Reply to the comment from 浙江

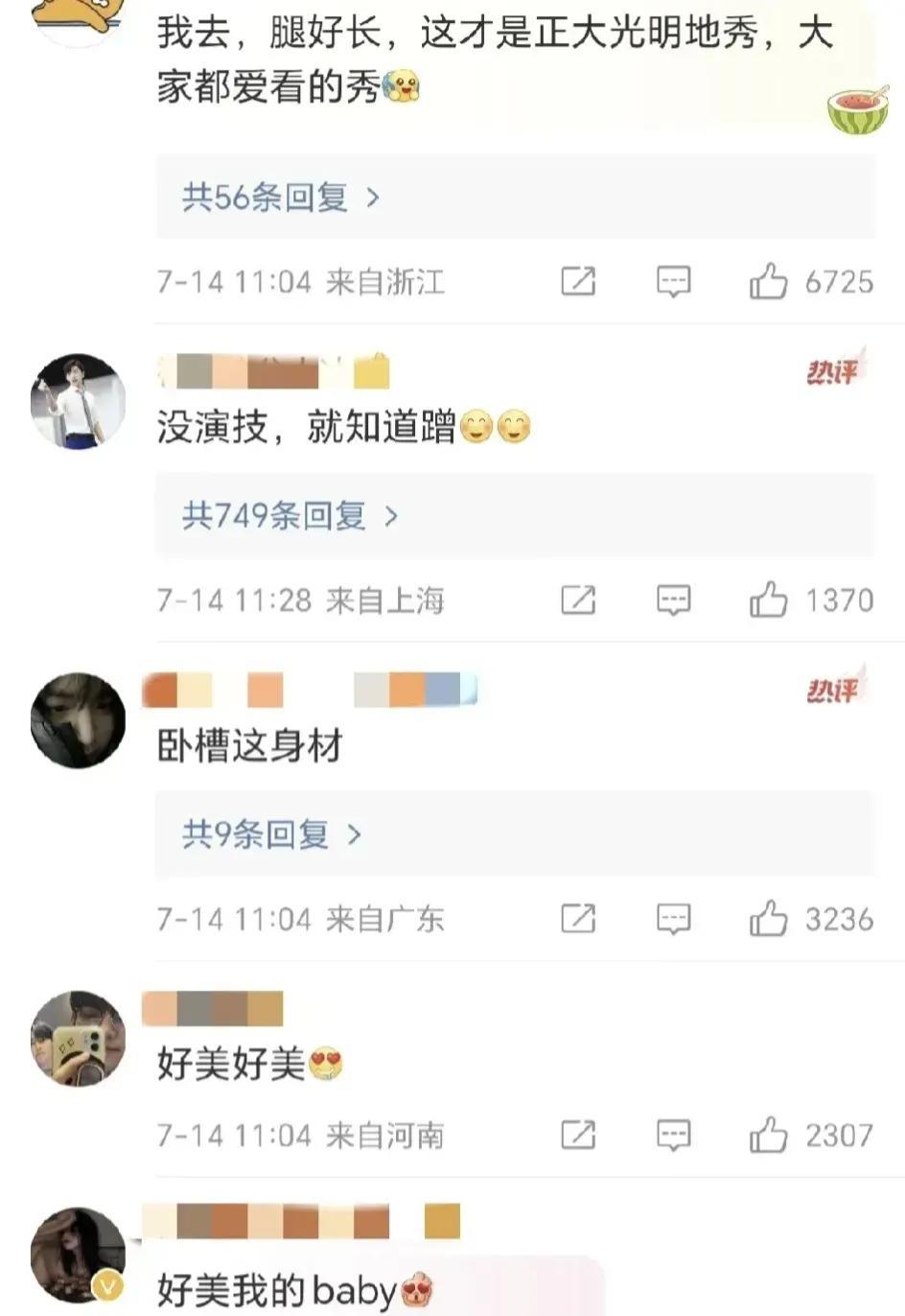coord(673,282)
